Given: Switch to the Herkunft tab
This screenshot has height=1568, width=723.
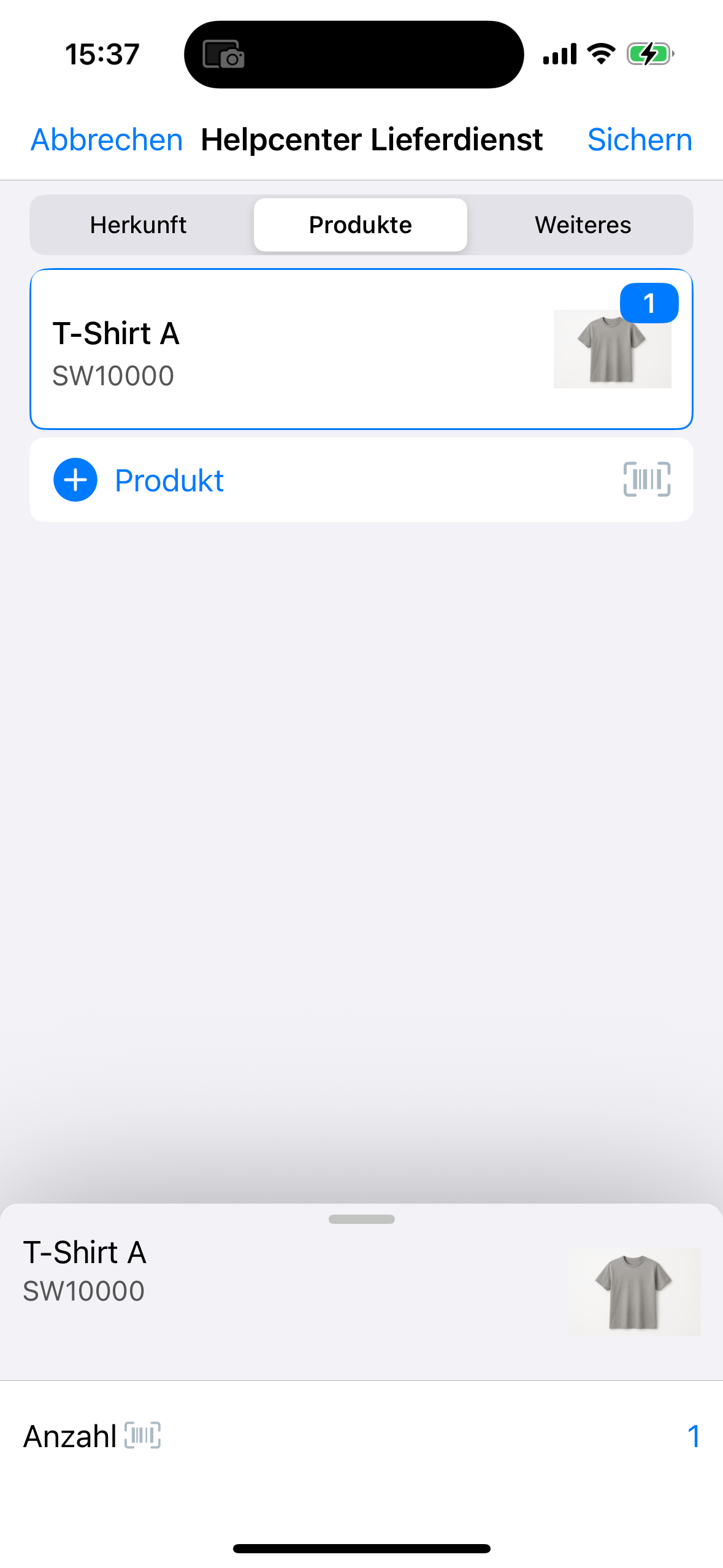Looking at the screenshot, I should (139, 225).
